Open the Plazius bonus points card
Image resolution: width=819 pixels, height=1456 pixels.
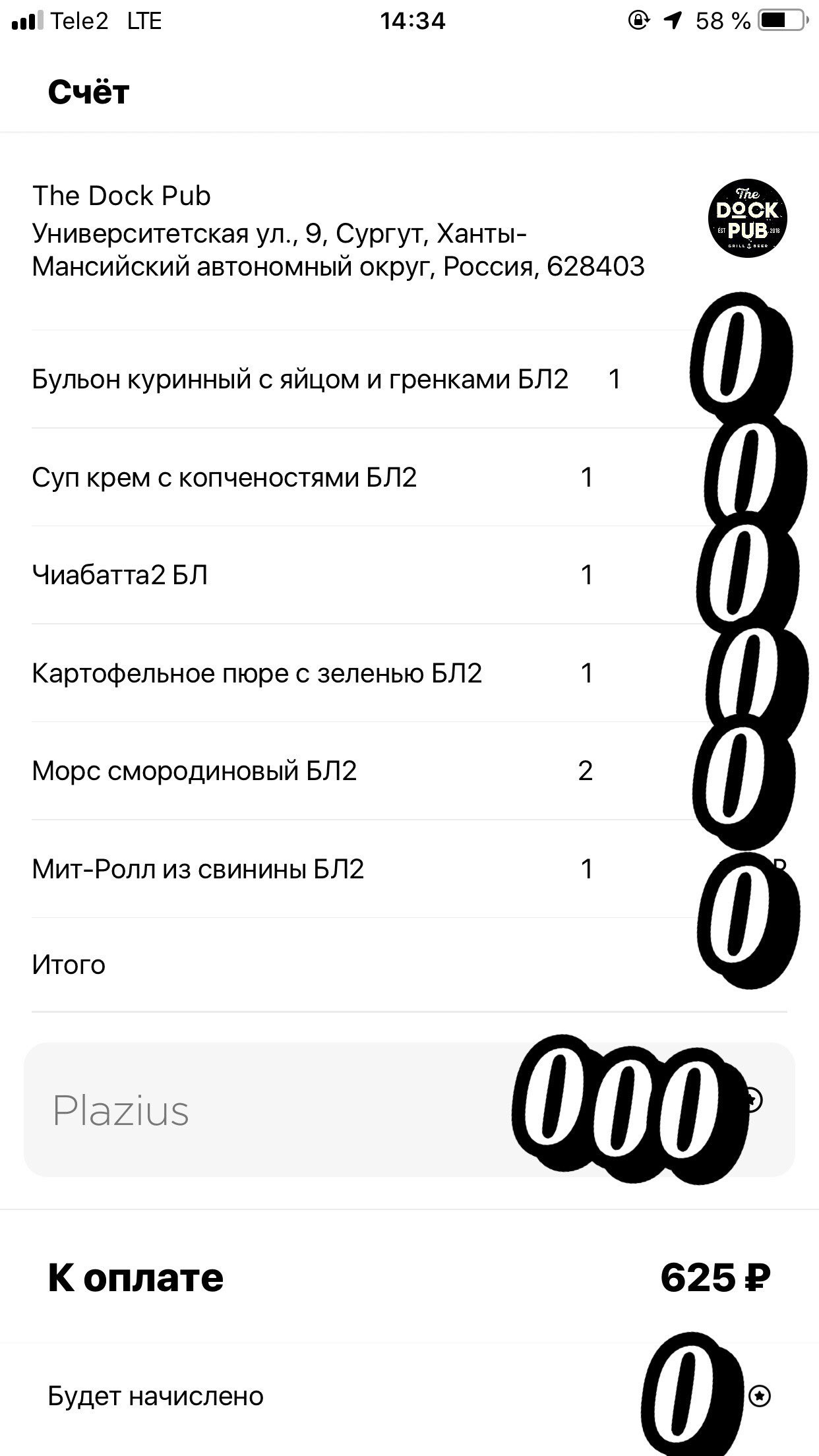(x=409, y=1109)
